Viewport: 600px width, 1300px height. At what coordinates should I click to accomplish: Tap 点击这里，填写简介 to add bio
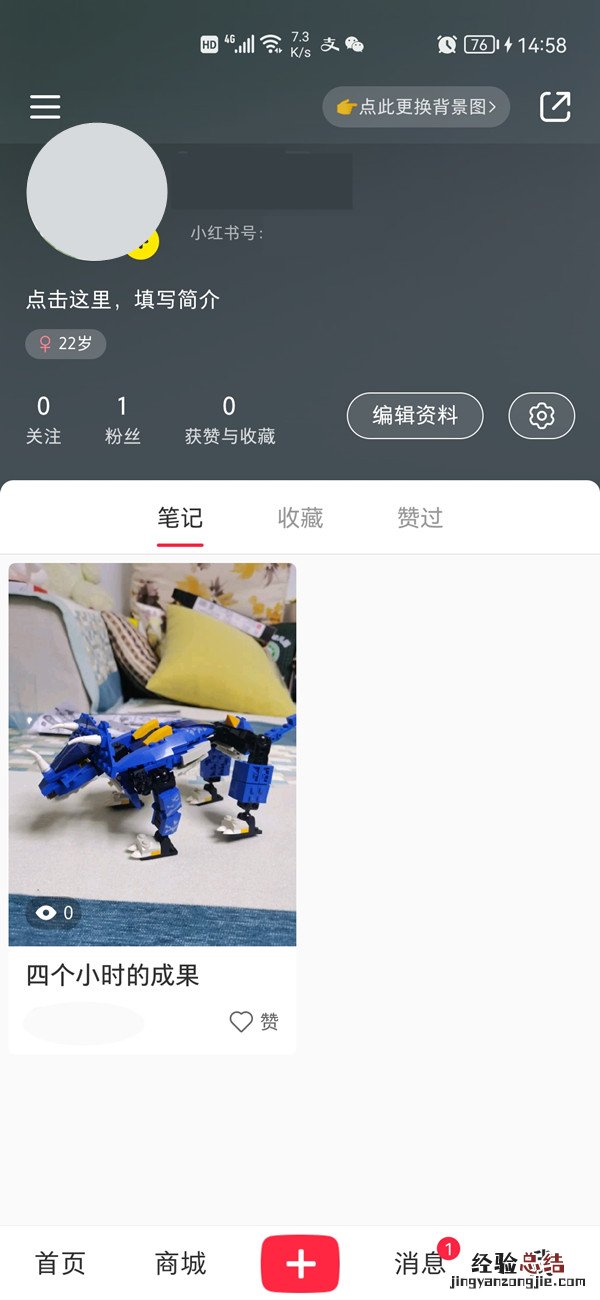click(123, 299)
